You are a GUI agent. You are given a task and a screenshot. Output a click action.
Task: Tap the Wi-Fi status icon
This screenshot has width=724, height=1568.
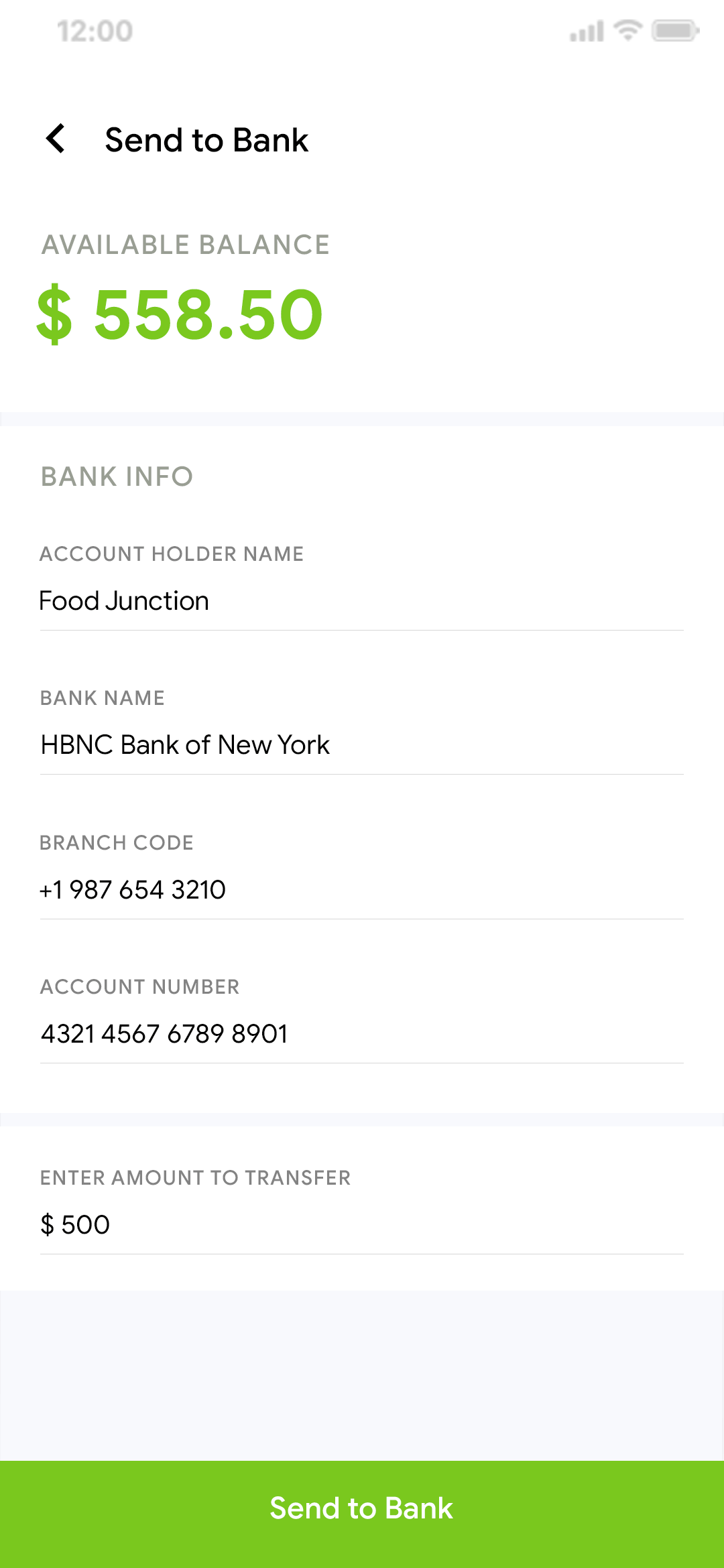tap(627, 30)
